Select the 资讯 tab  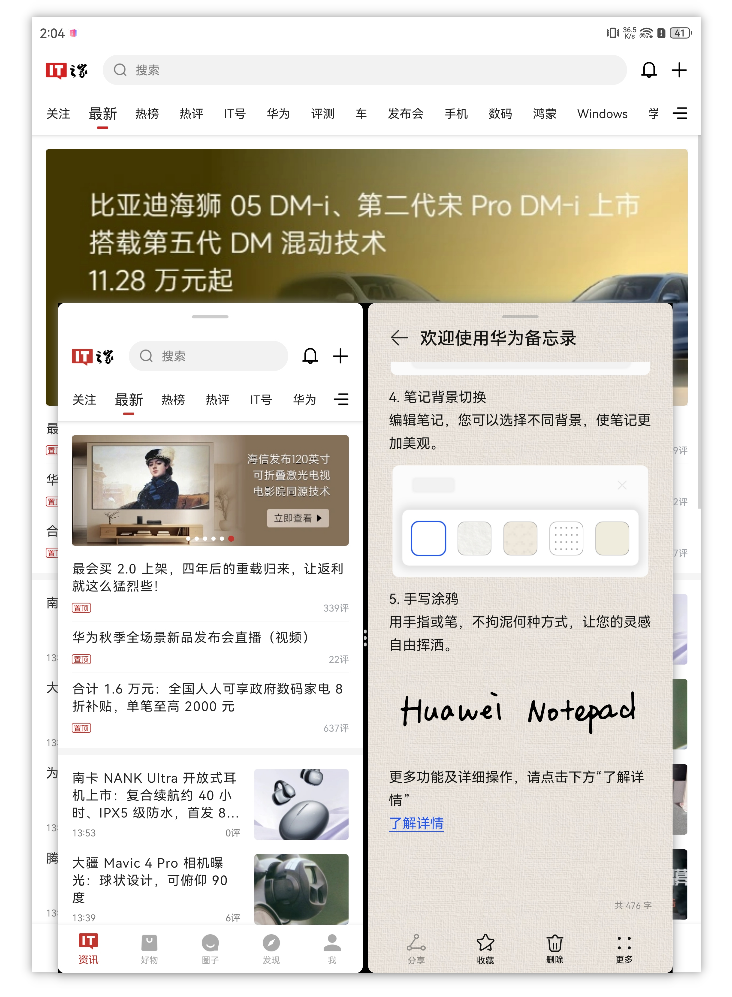88,946
